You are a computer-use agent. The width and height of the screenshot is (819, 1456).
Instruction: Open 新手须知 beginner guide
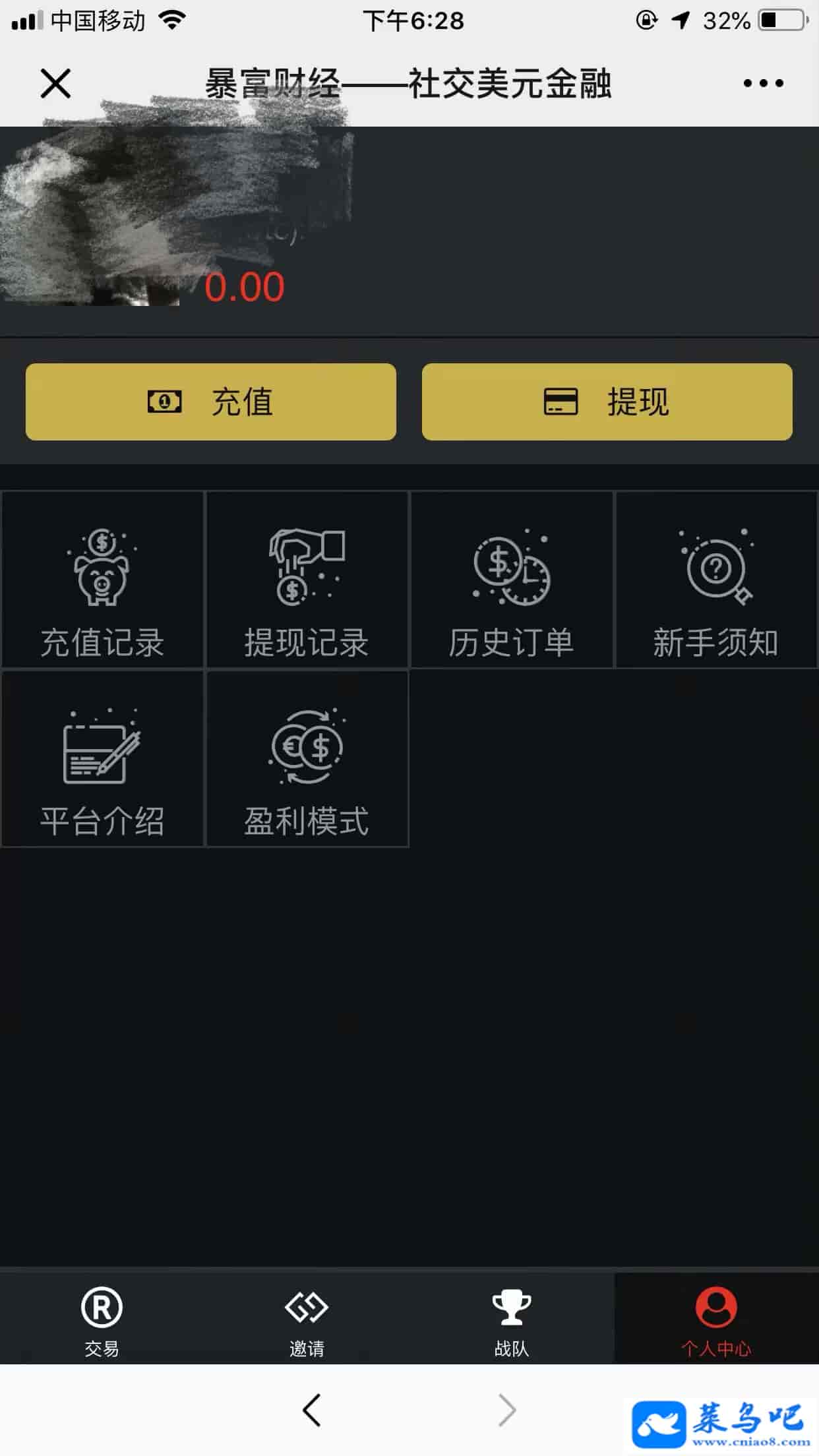coord(716,580)
